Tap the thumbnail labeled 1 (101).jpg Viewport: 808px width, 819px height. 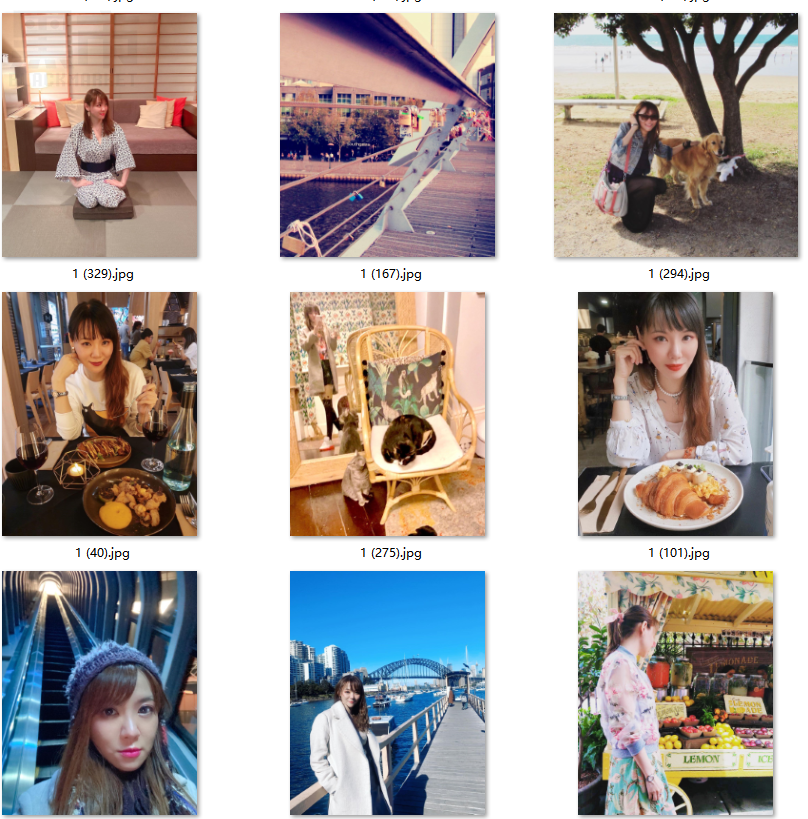tap(676, 414)
